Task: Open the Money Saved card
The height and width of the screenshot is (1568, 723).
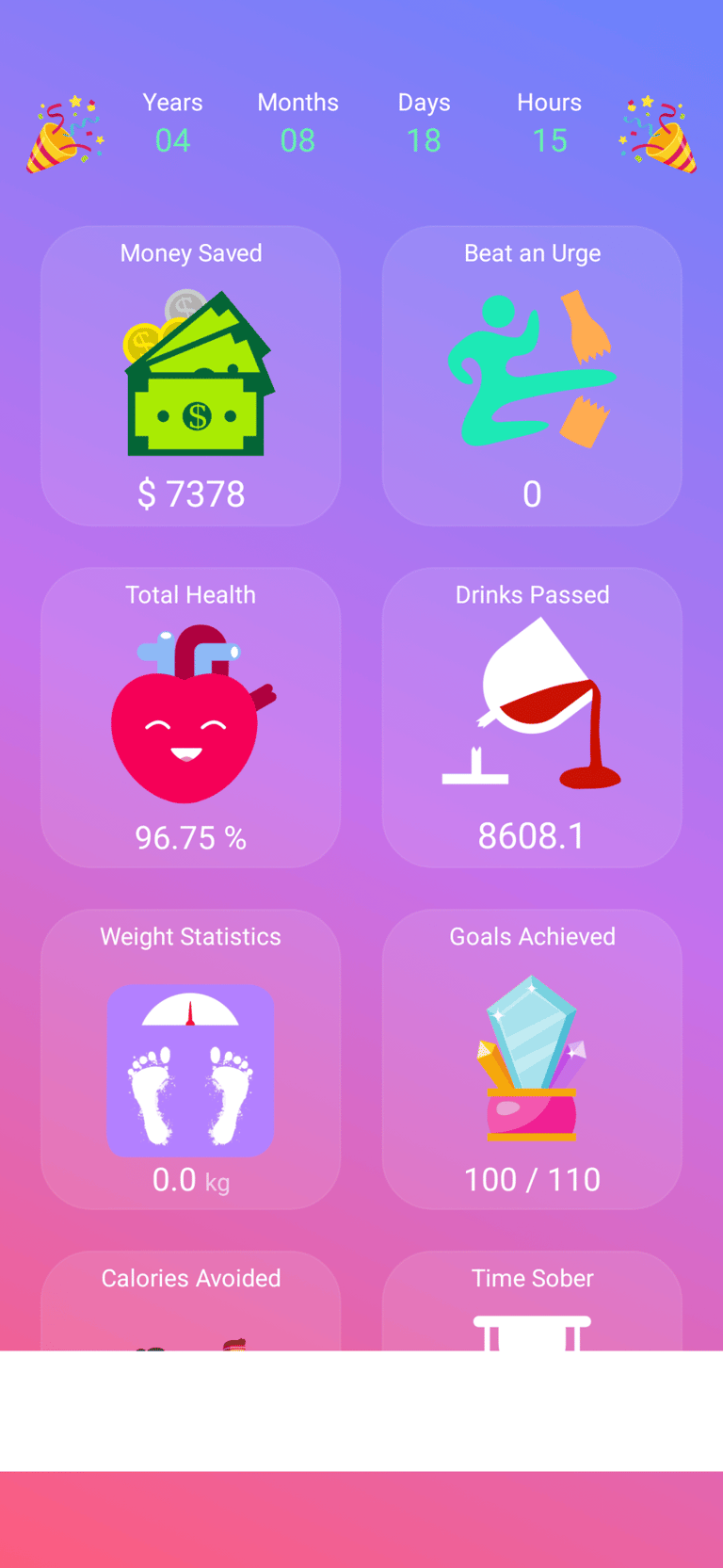Action: point(191,376)
